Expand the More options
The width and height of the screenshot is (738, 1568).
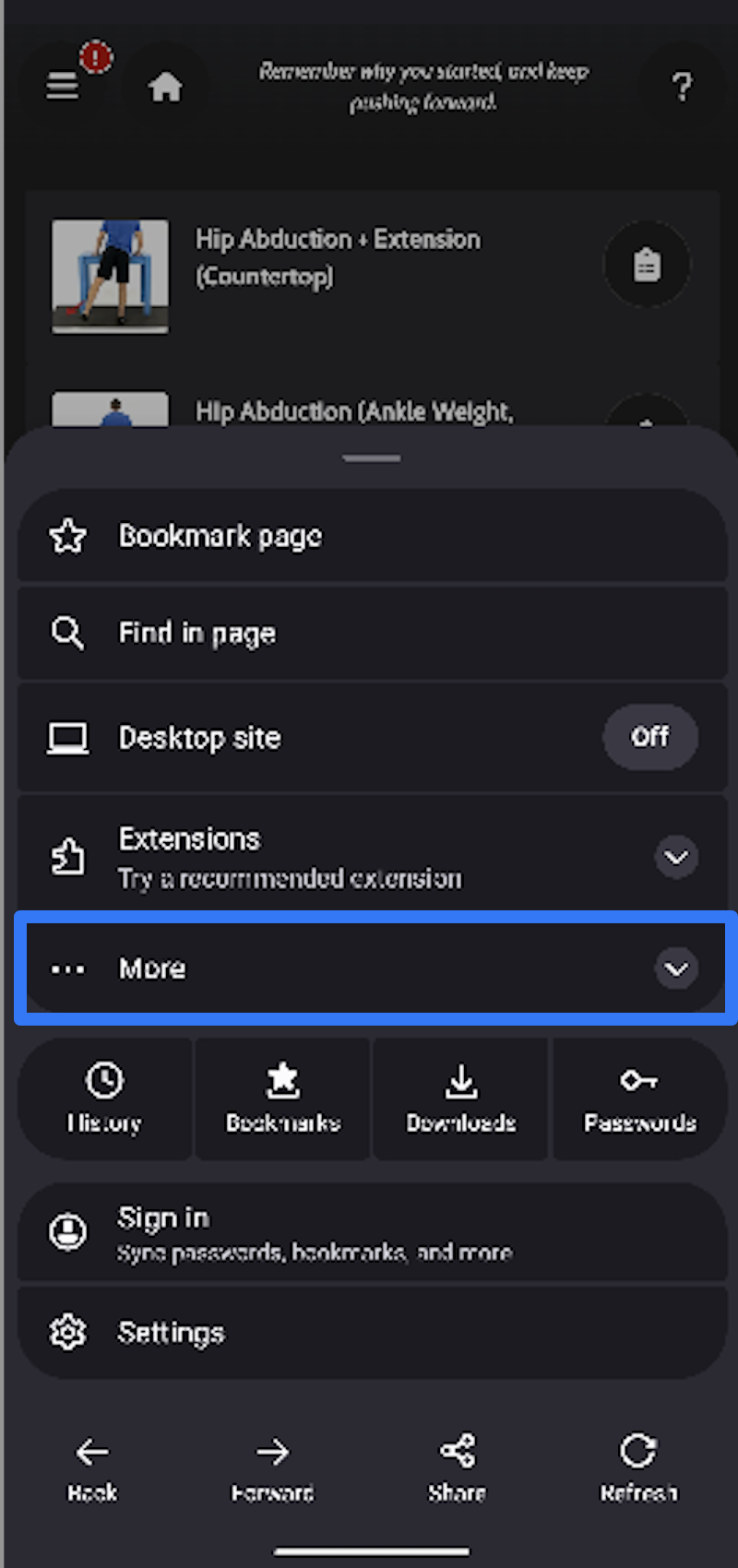point(675,968)
